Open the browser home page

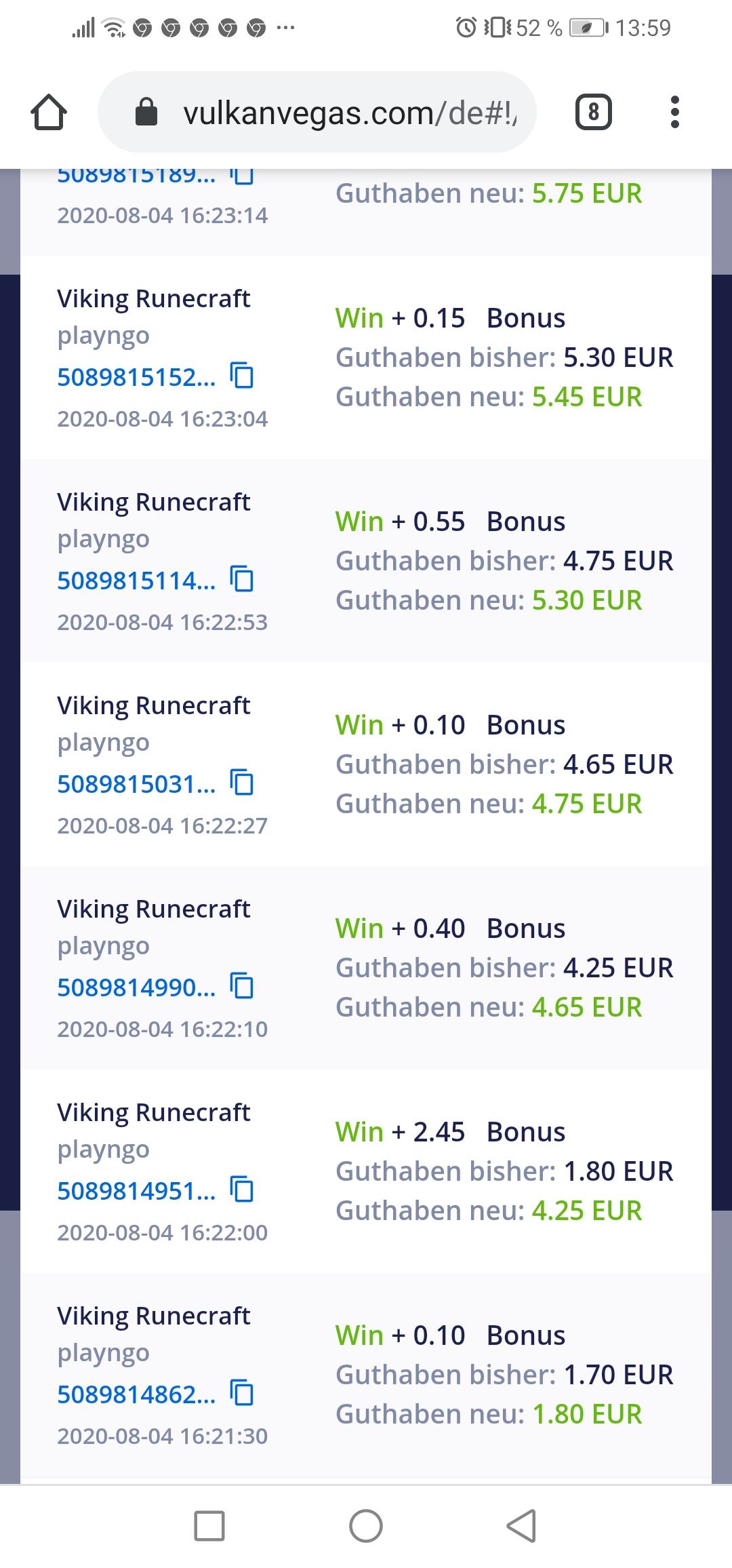coord(49,113)
